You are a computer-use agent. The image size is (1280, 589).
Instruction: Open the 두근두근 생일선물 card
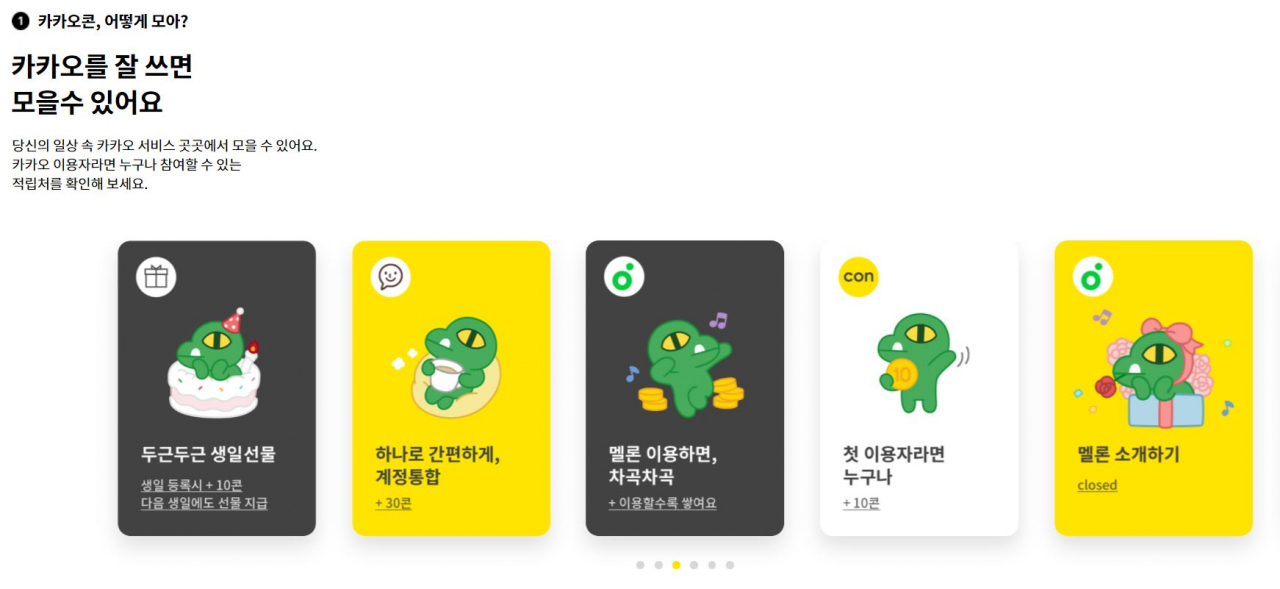click(216, 388)
